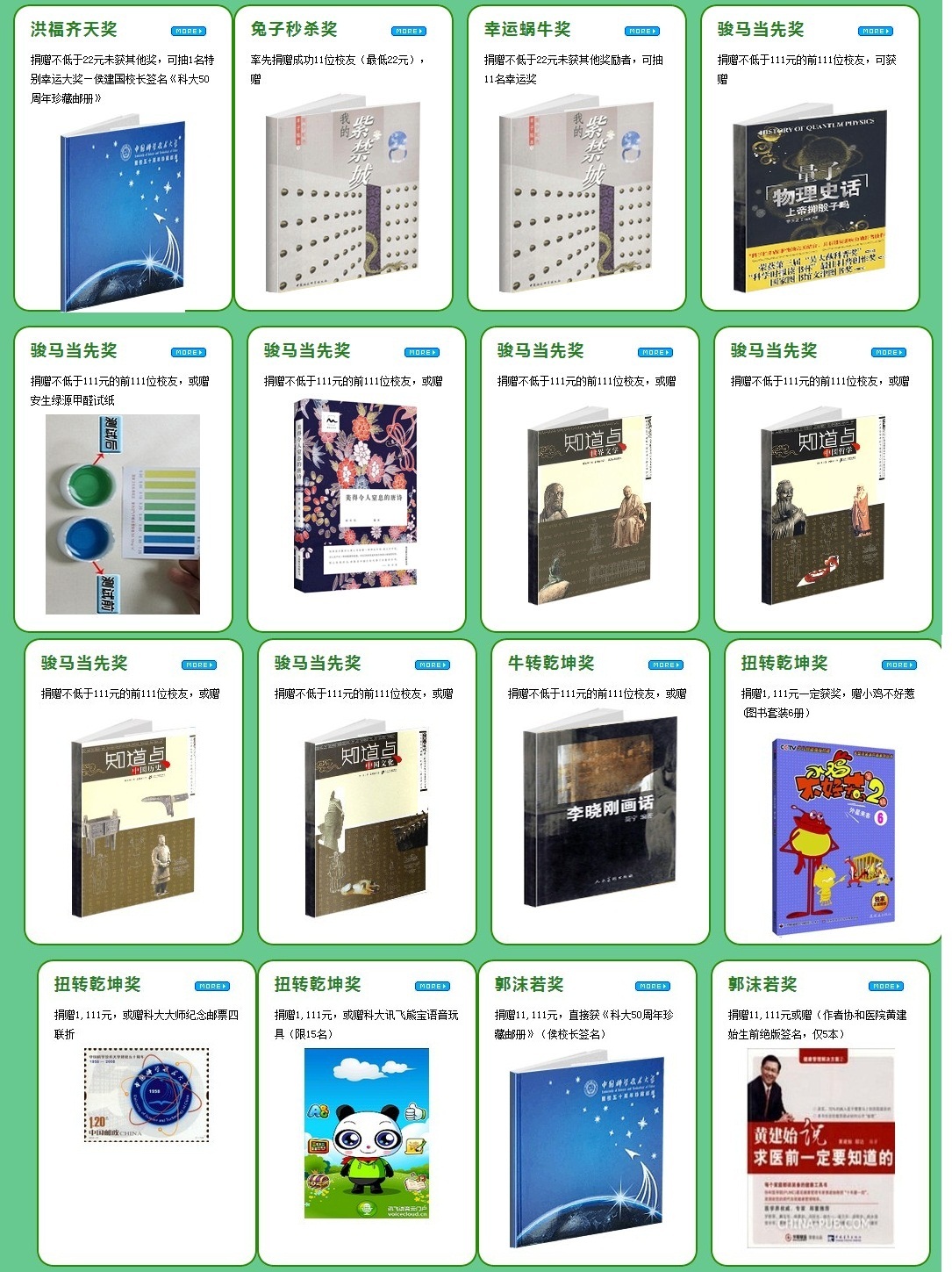Tap MORE on the 洪福齐天奖 card
Image resolution: width=952 pixels, height=1272 pixels.
[188, 32]
